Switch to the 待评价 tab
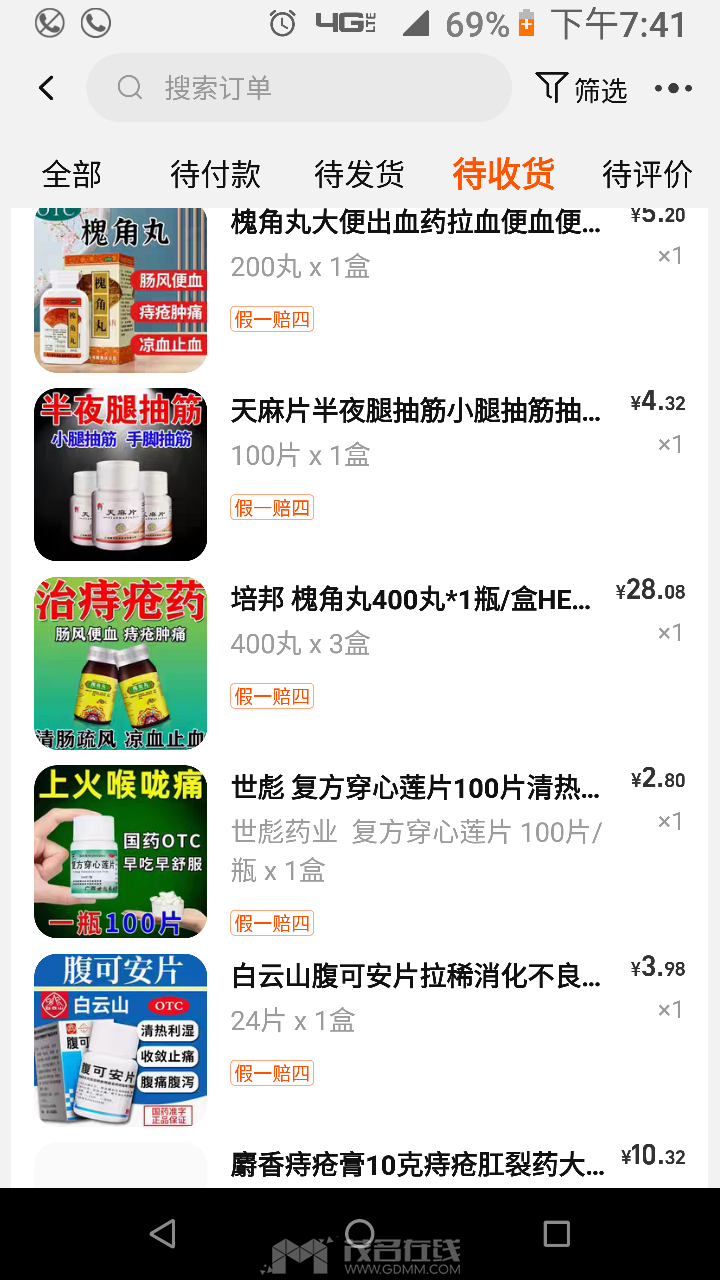This screenshot has width=720, height=1280. click(647, 174)
